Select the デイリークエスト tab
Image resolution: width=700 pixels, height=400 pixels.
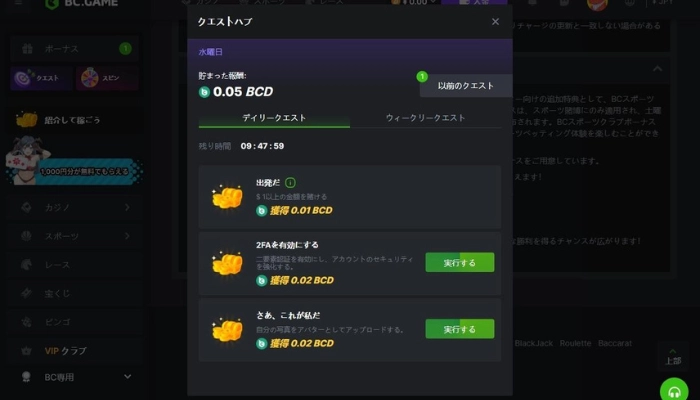click(274, 118)
